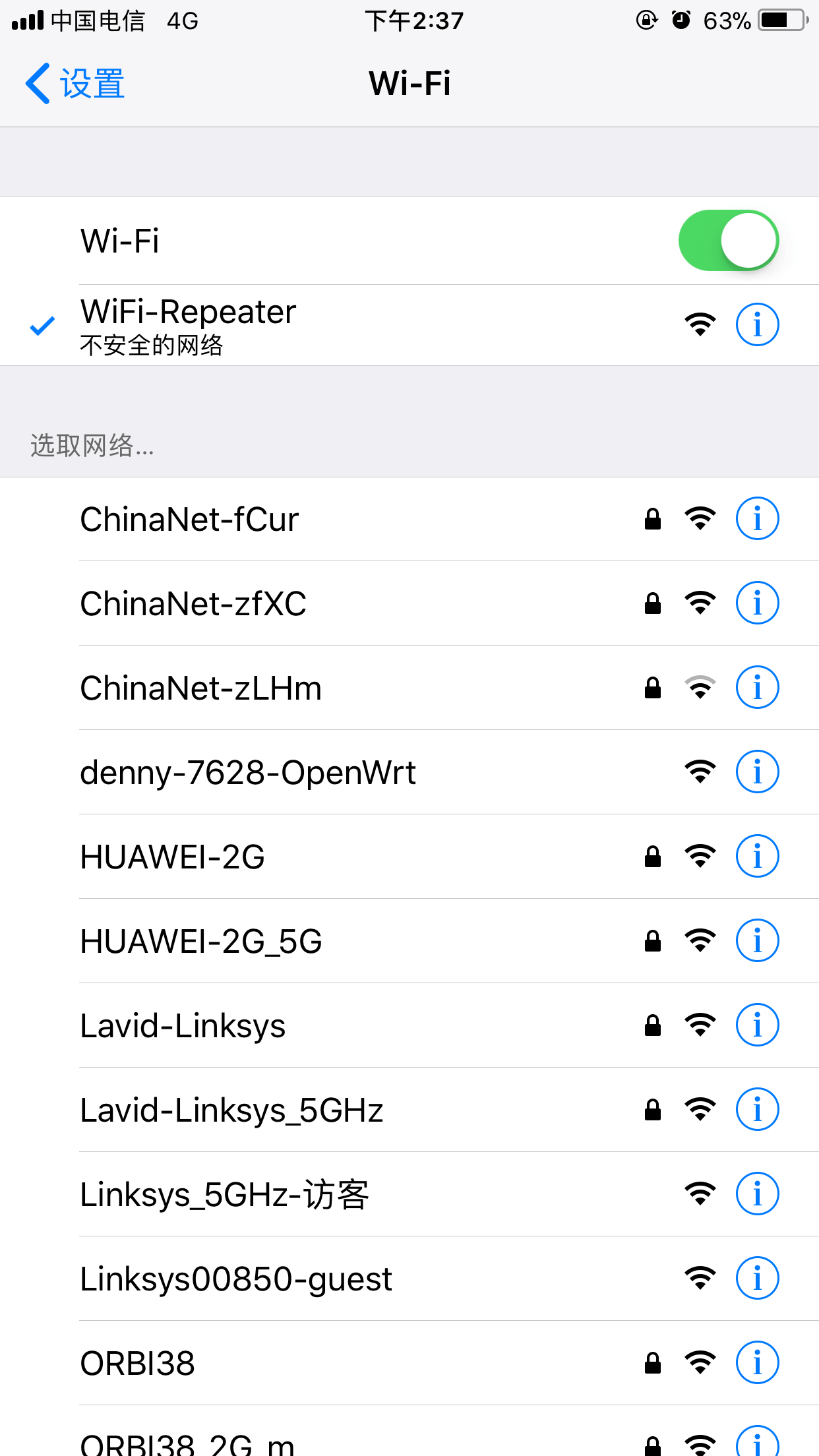Screen dimensions: 819x1456
Task: Open info icon for ORBI38
Action: 757,1363
